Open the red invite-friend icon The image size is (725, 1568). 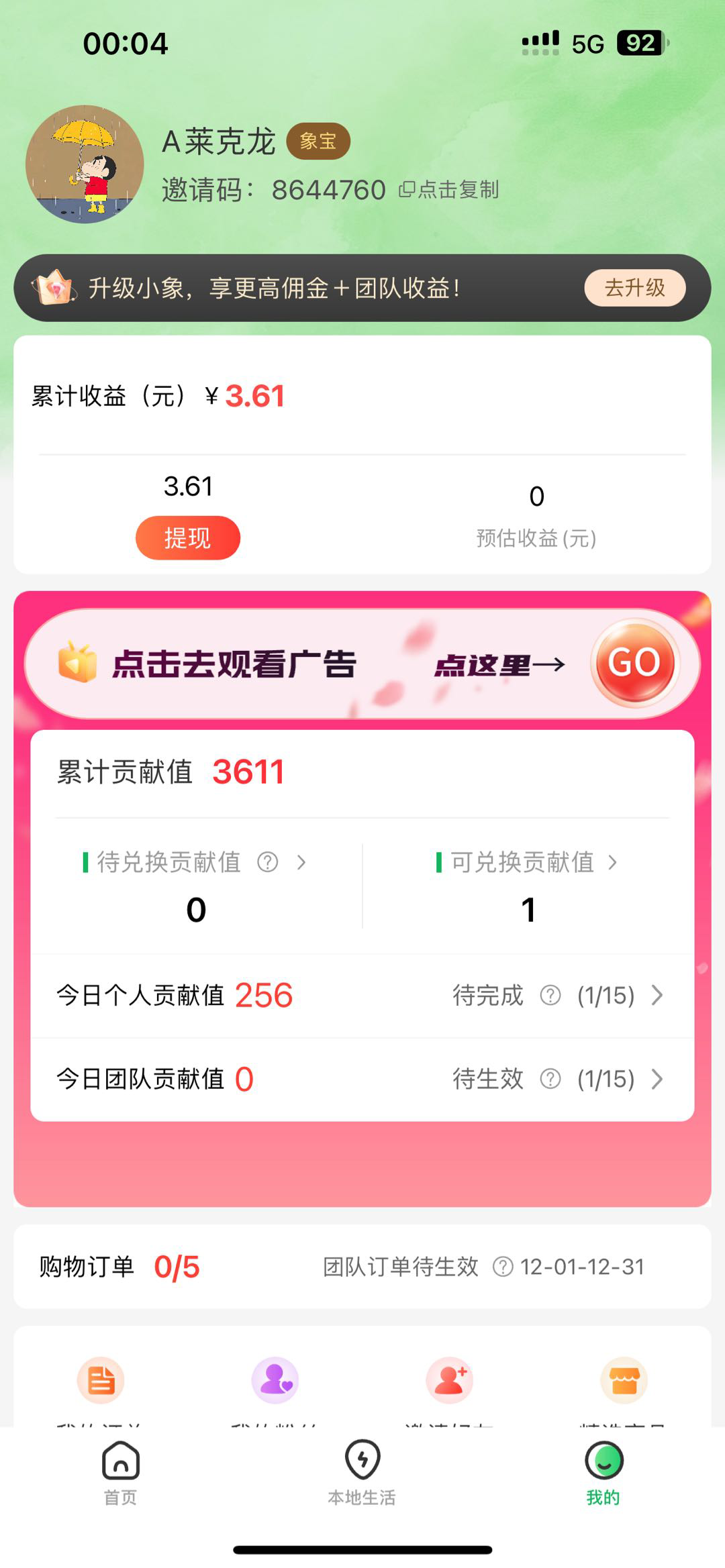tap(450, 1380)
